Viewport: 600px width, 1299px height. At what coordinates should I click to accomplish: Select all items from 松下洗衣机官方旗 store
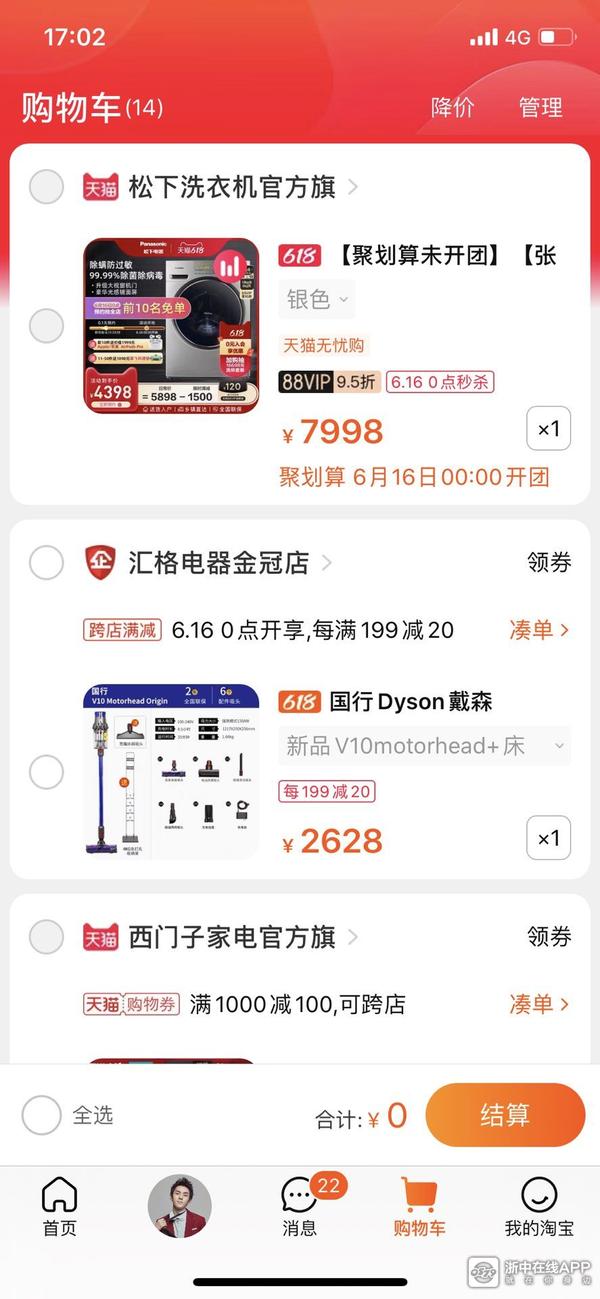pos(46,186)
